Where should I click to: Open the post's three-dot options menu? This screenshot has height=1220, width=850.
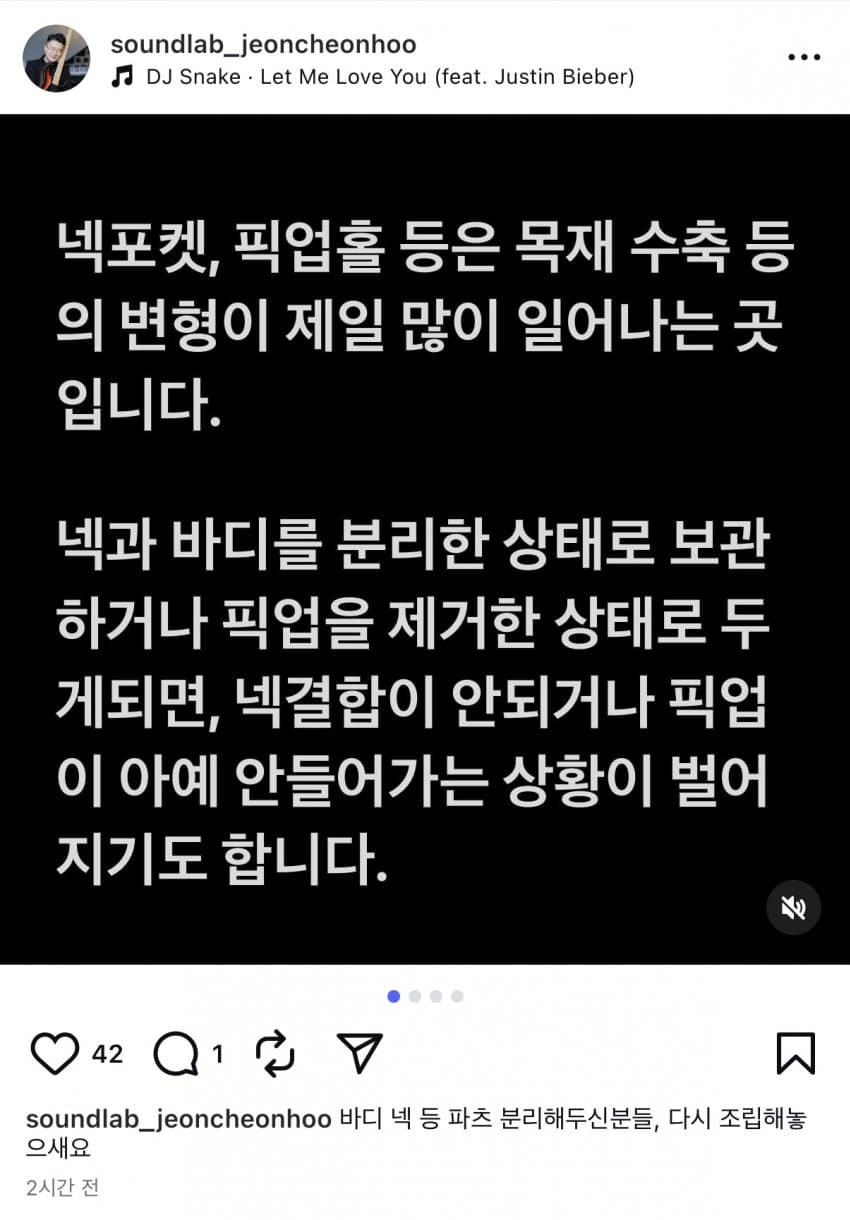(x=803, y=58)
